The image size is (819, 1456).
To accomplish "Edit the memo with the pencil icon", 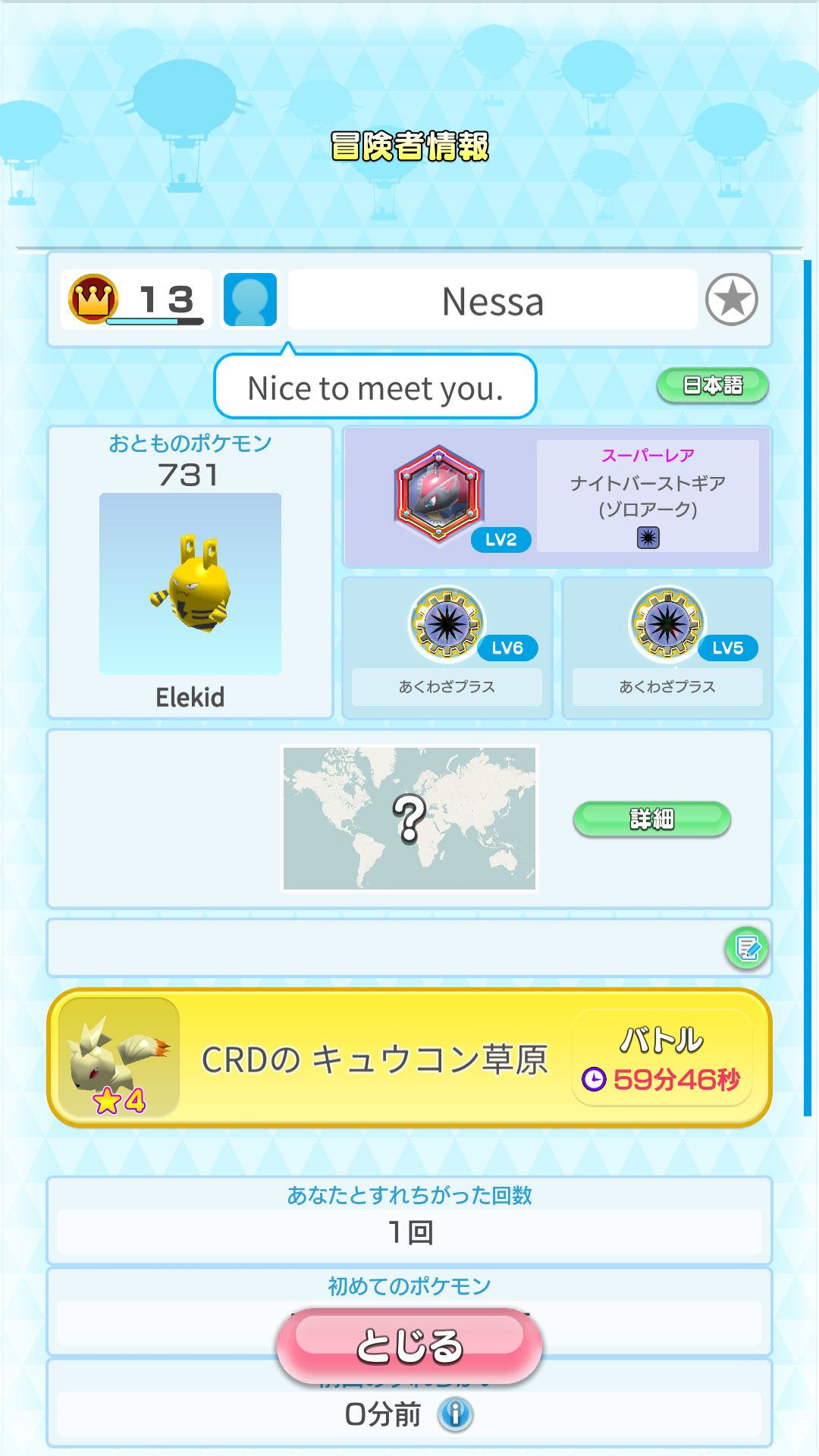I will [x=747, y=948].
